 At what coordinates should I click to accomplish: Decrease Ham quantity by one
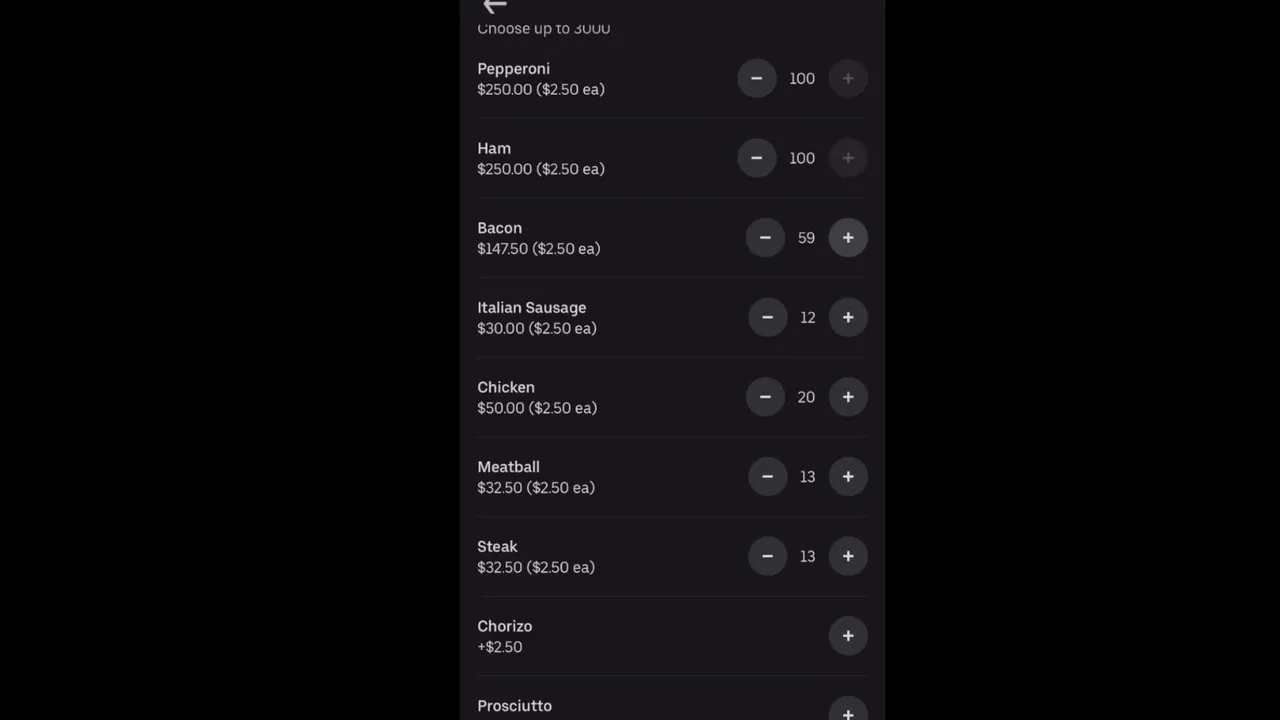(x=757, y=158)
